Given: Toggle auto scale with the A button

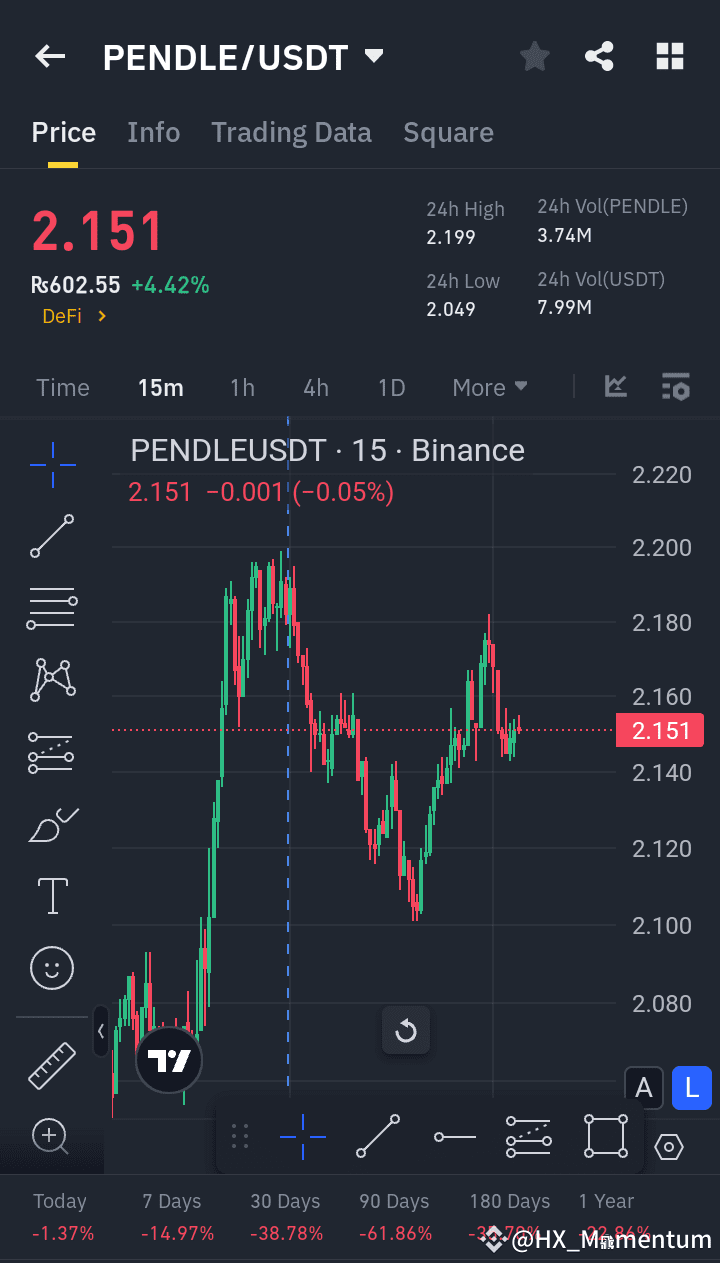Looking at the screenshot, I should click(x=644, y=1088).
